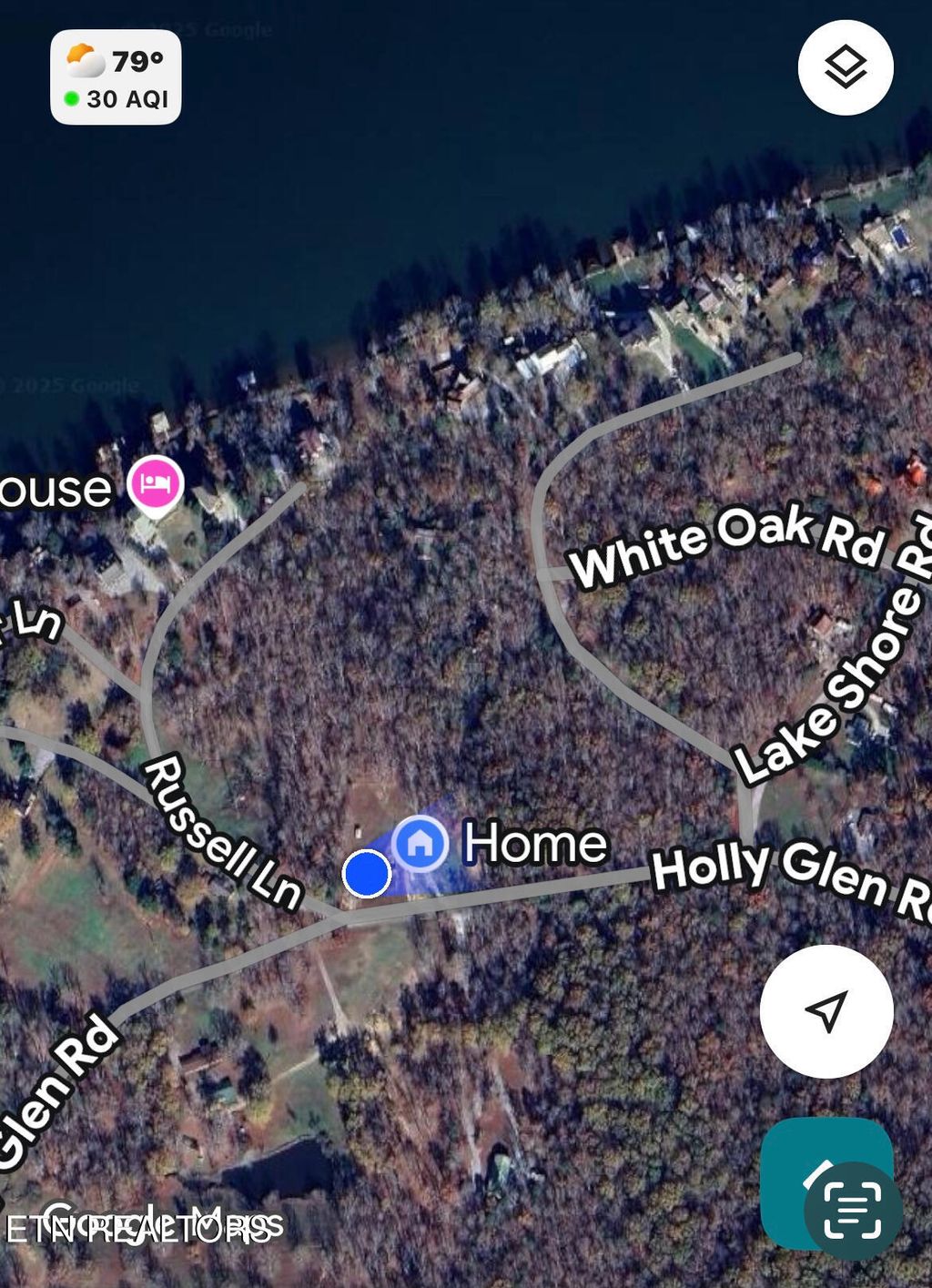Open the pink hotel pin
This screenshot has height=1288, width=932.
pos(156,484)
